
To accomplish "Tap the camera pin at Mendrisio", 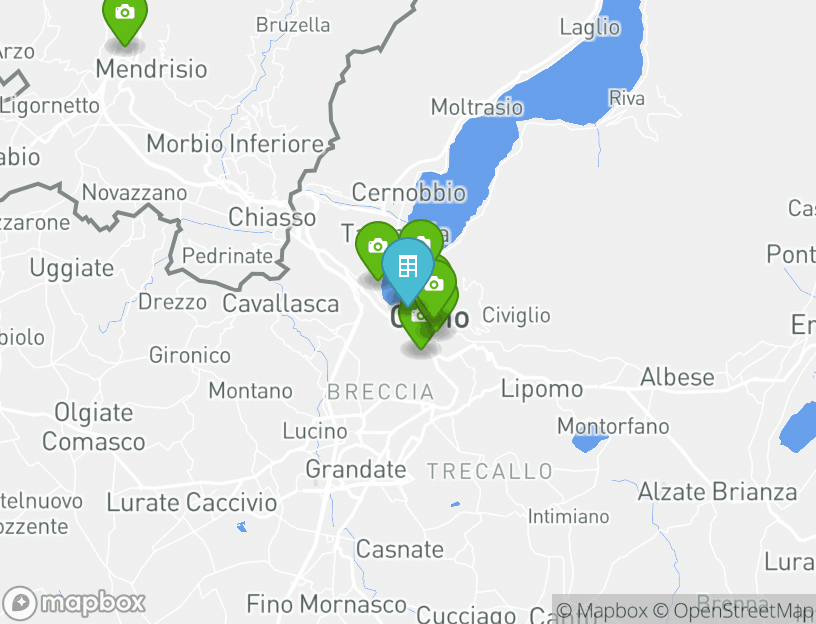I will 125,15.
